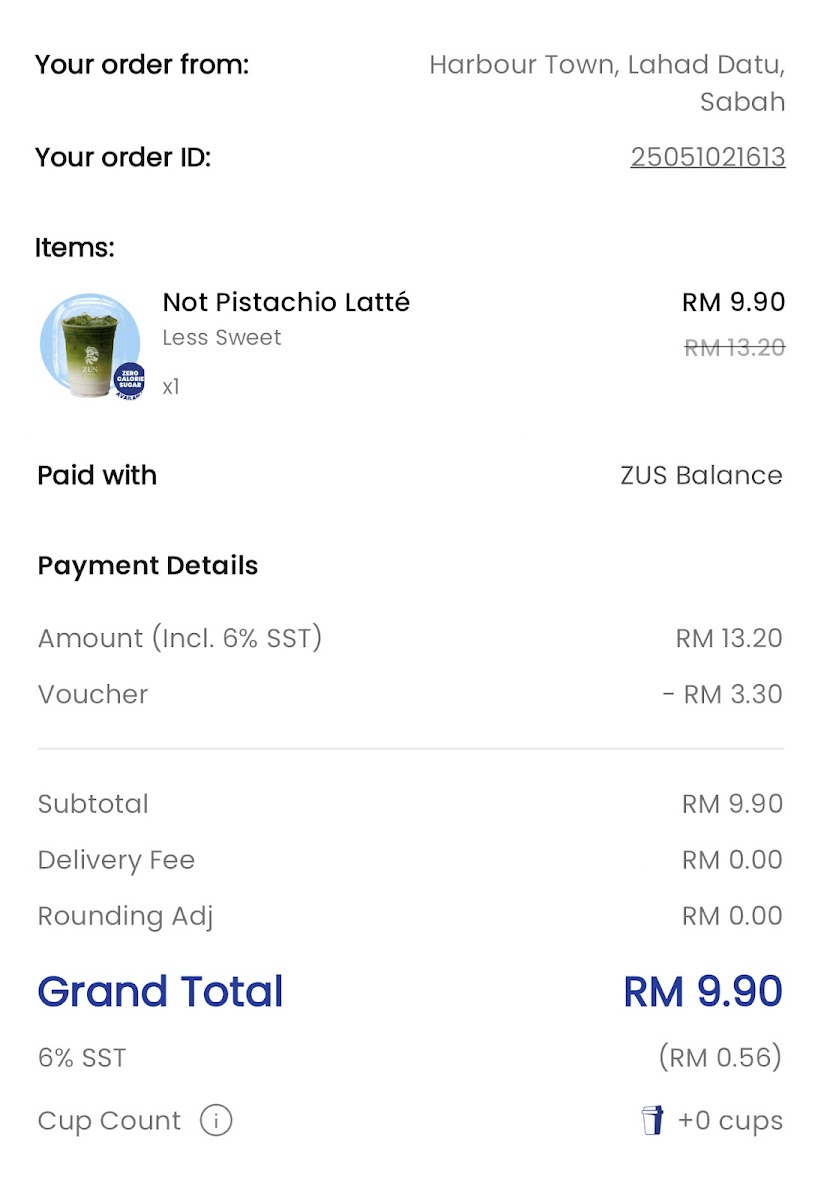Open the Not Pistachio Latté item
This screenshot has width=821, height=1200.
pyautogui.click(x=286, y=302)
